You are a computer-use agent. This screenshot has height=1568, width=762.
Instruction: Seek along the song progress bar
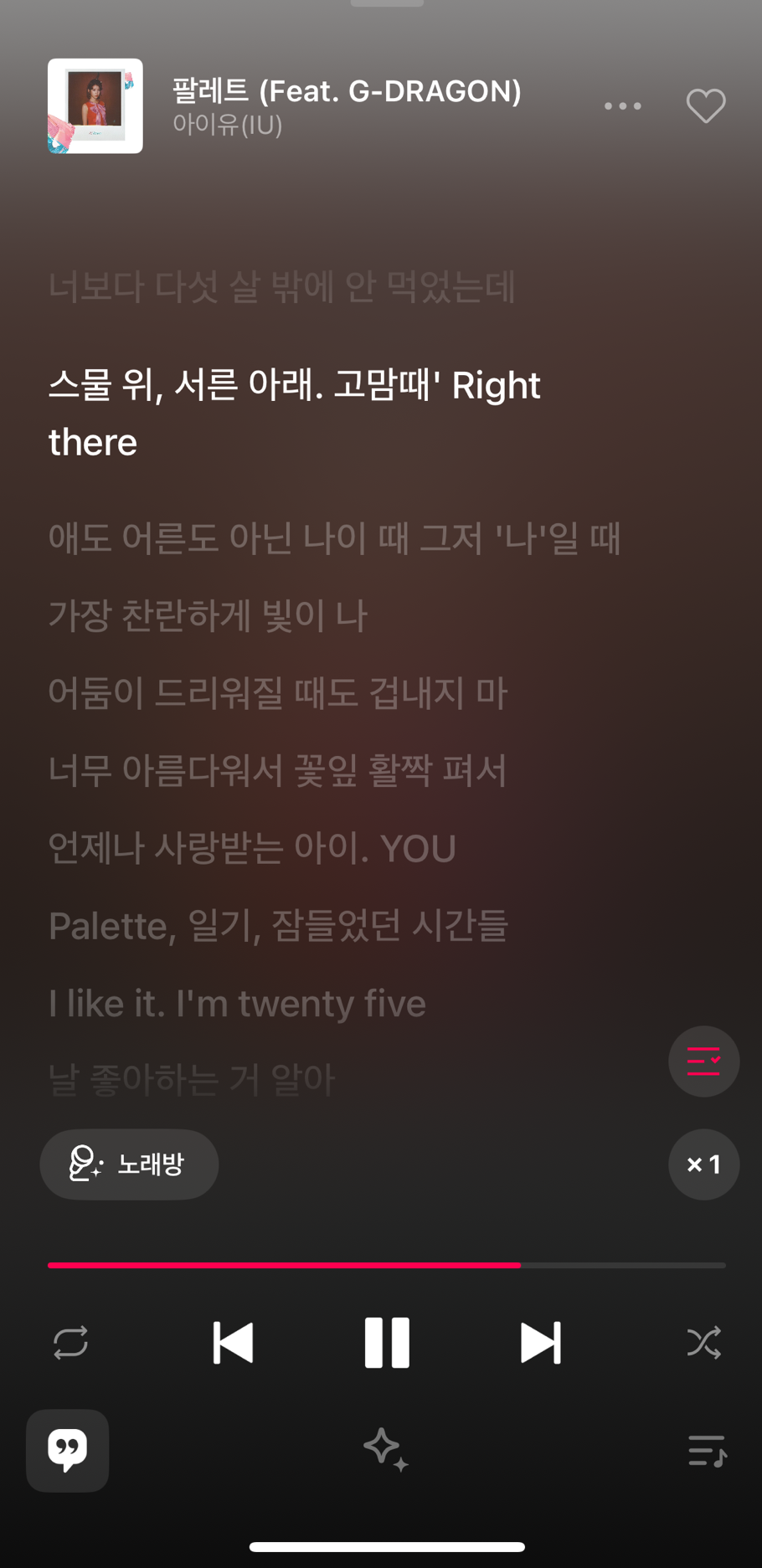[x=387, y=1265]
